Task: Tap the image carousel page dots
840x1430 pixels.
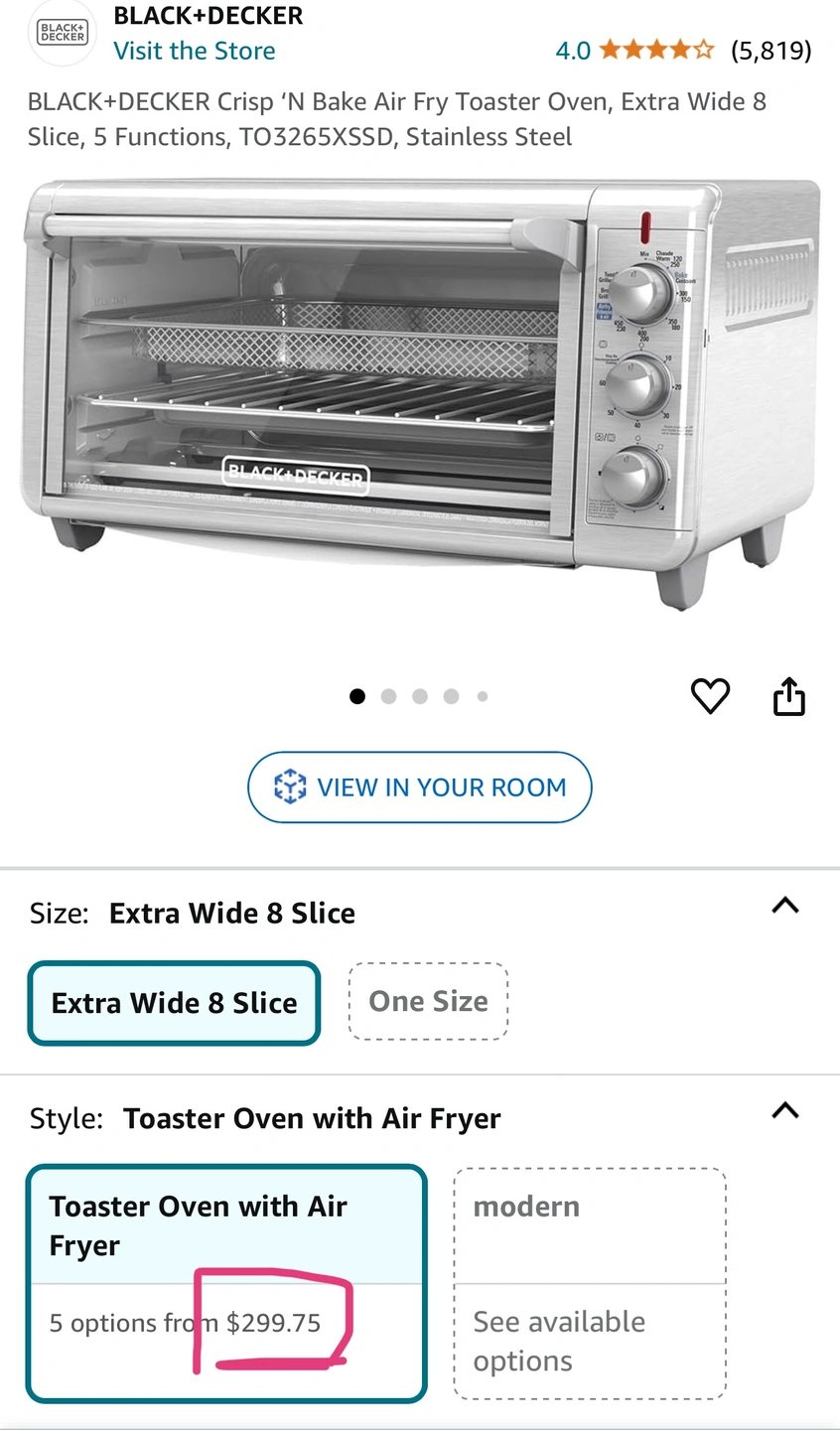Action: pos(419,696)
